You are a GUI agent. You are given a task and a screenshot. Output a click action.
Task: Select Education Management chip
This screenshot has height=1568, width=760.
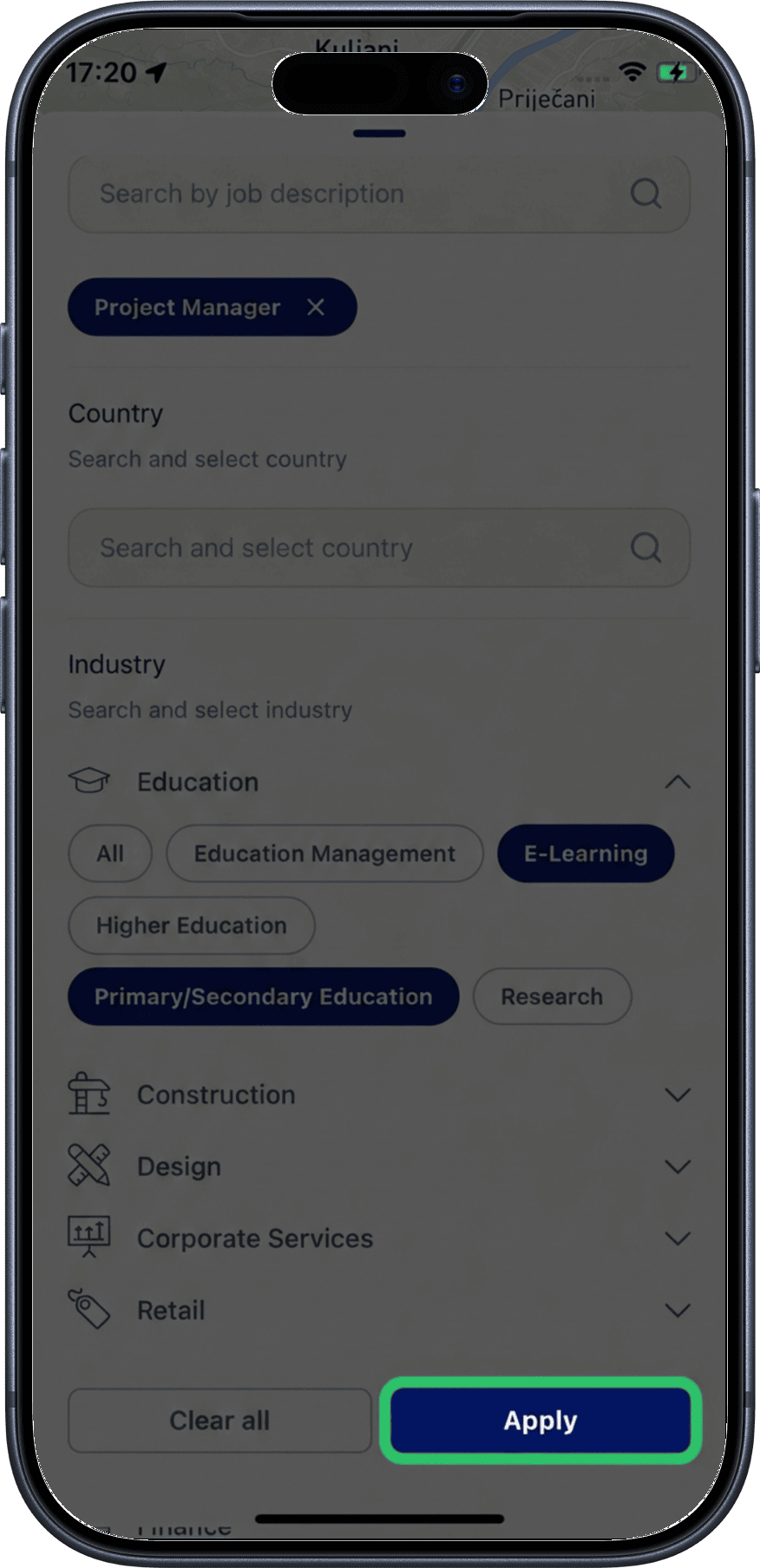324,853
